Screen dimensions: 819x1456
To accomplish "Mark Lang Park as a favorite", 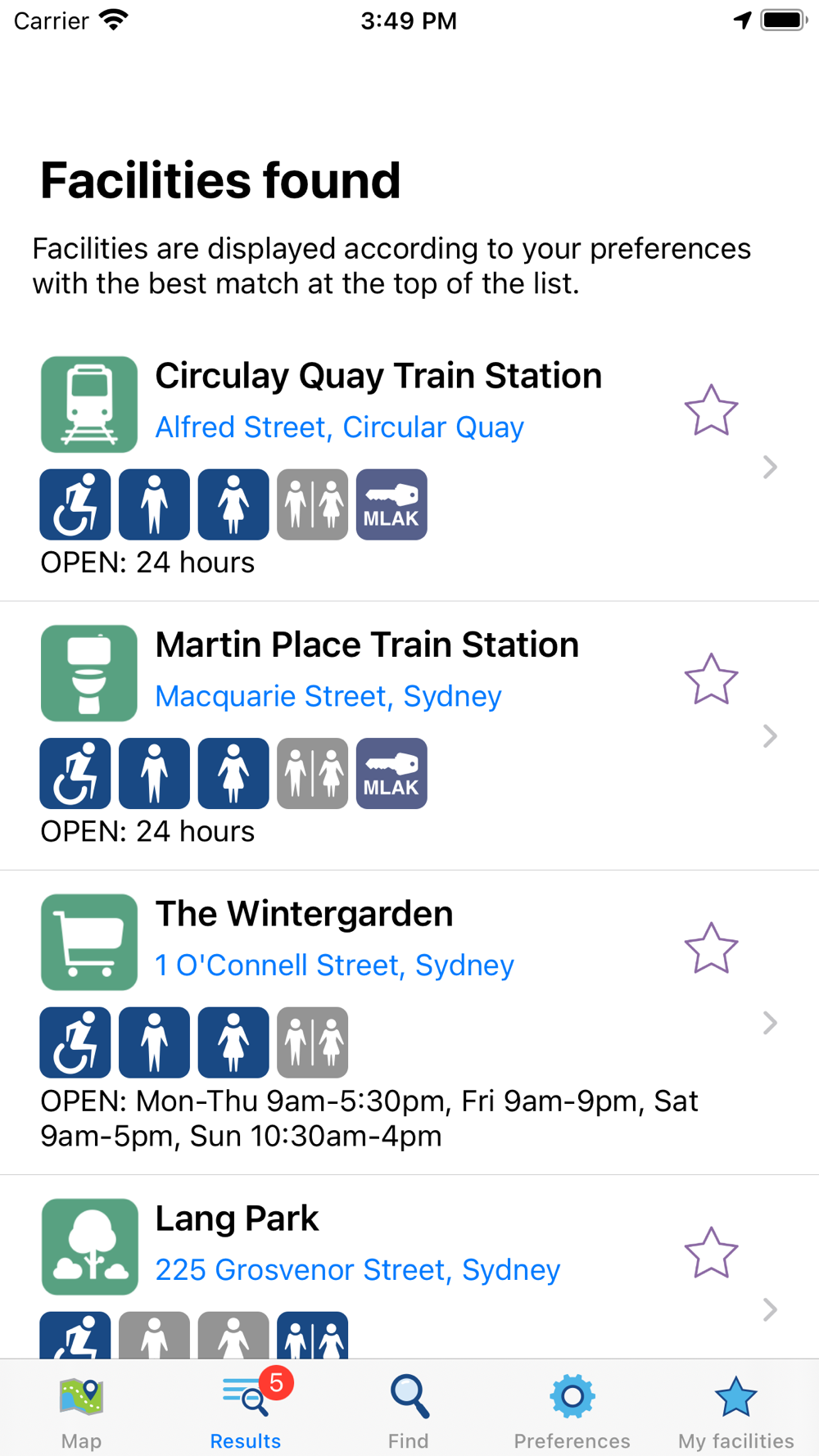I will [711, 1252].
